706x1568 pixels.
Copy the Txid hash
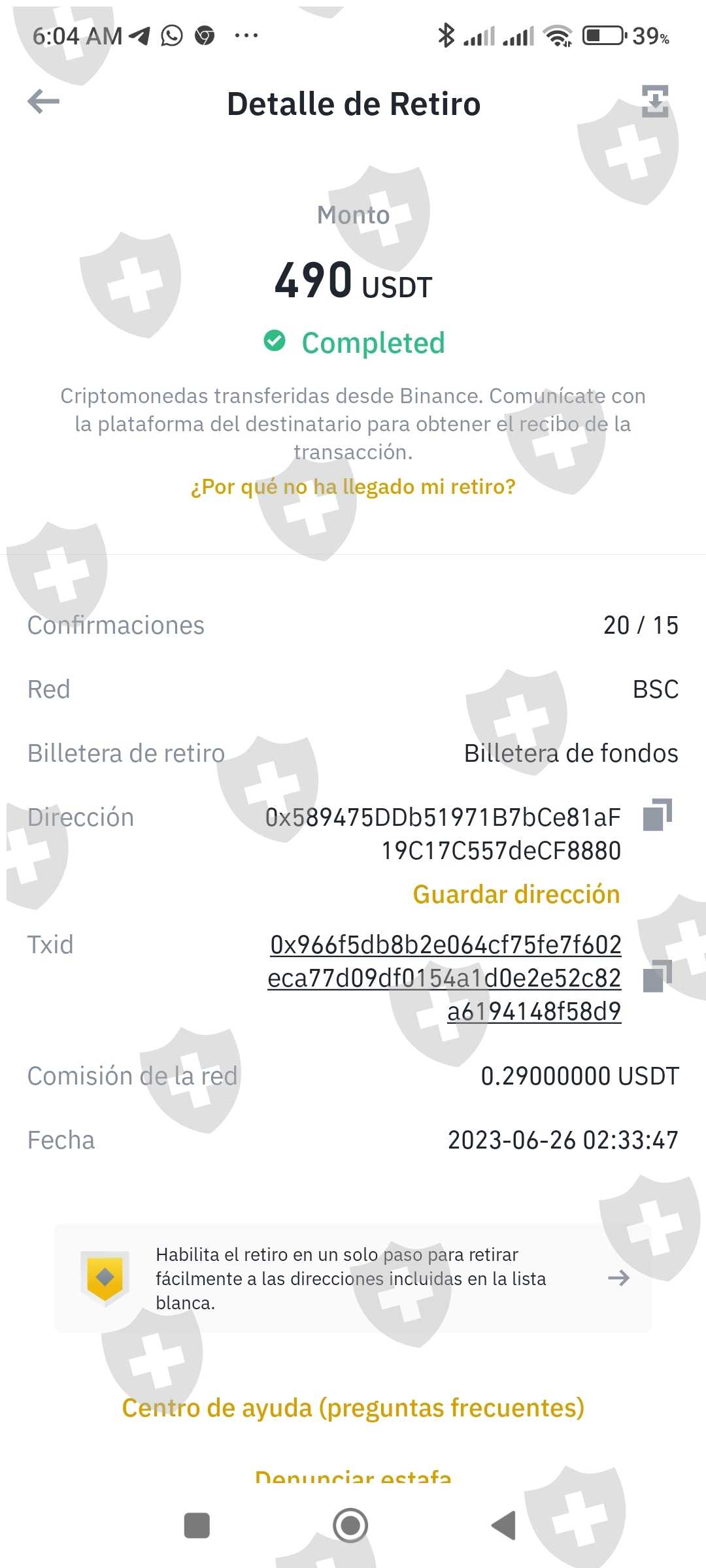(657, 977)
